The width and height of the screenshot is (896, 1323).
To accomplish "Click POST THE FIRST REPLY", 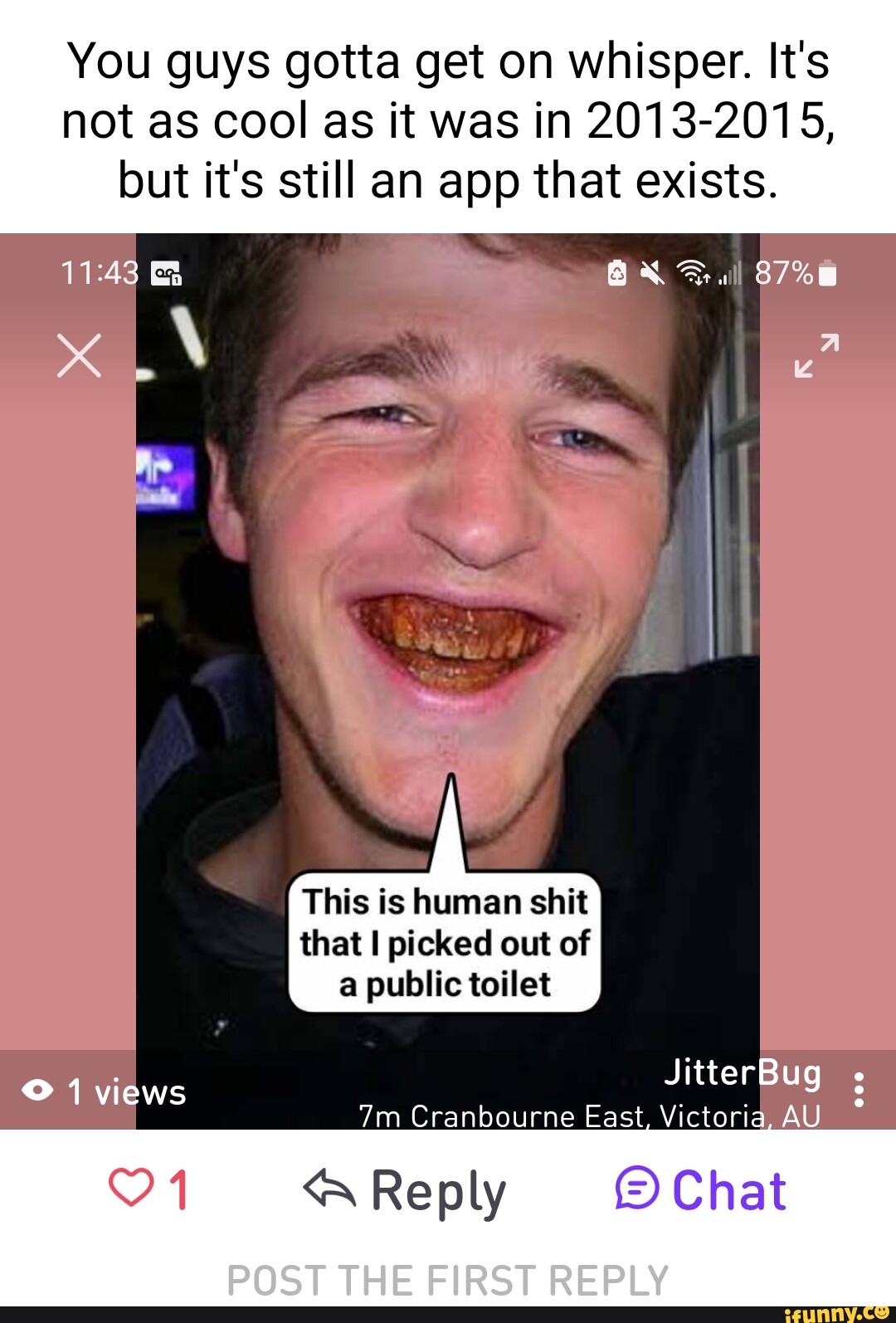I will click(x=448, y=1277).
